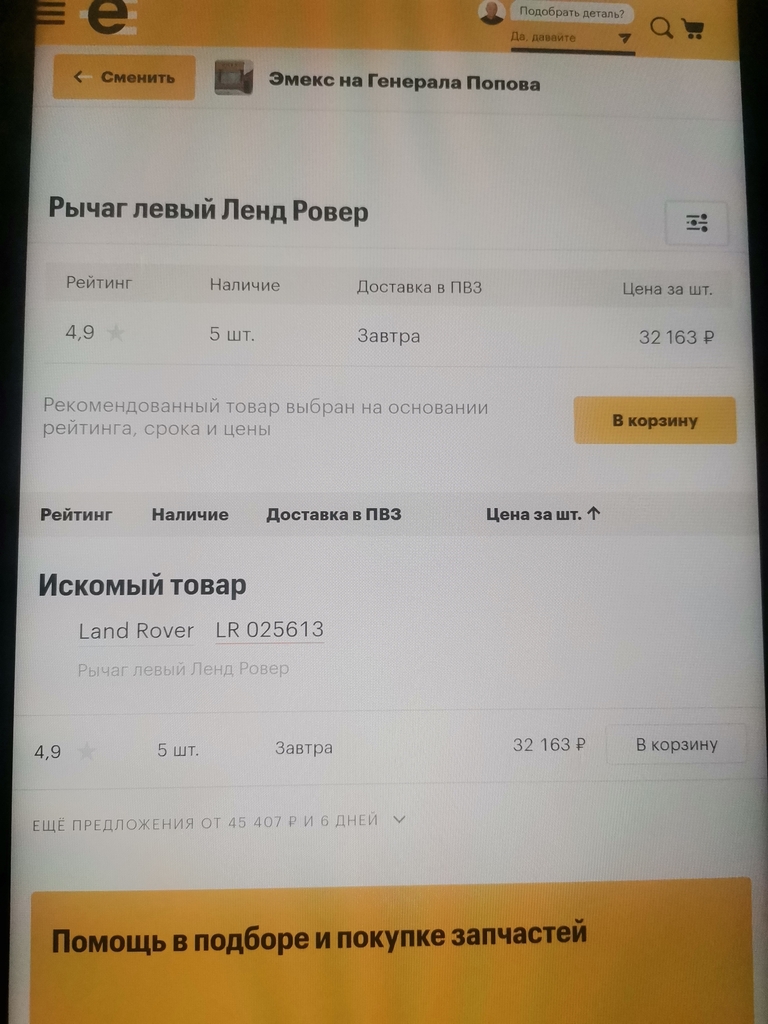Open the search icon

pyautogui.click(x=661, y=27)
